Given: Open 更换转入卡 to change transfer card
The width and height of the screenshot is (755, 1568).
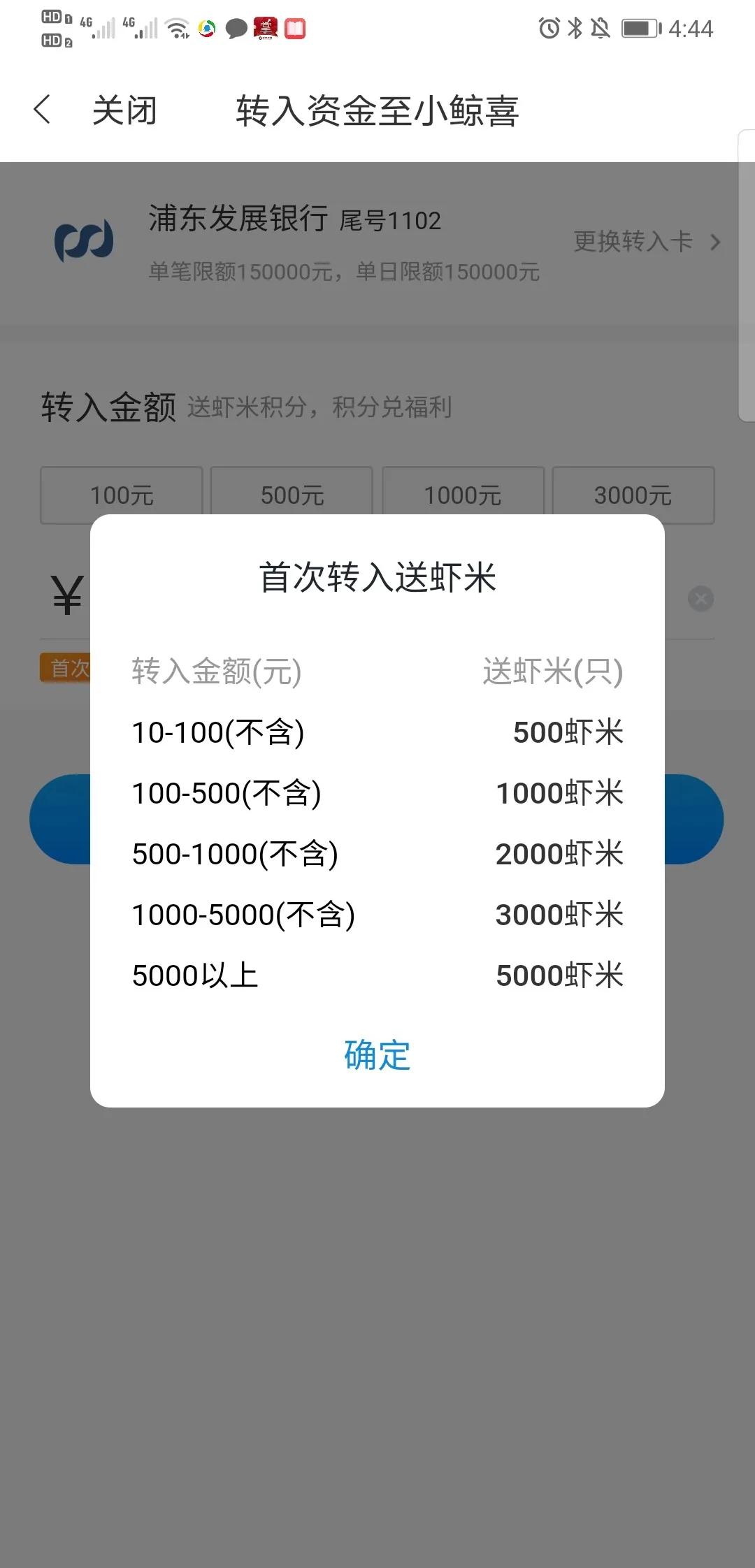Looking at the screenshot, I should click(x=631, y=241).
